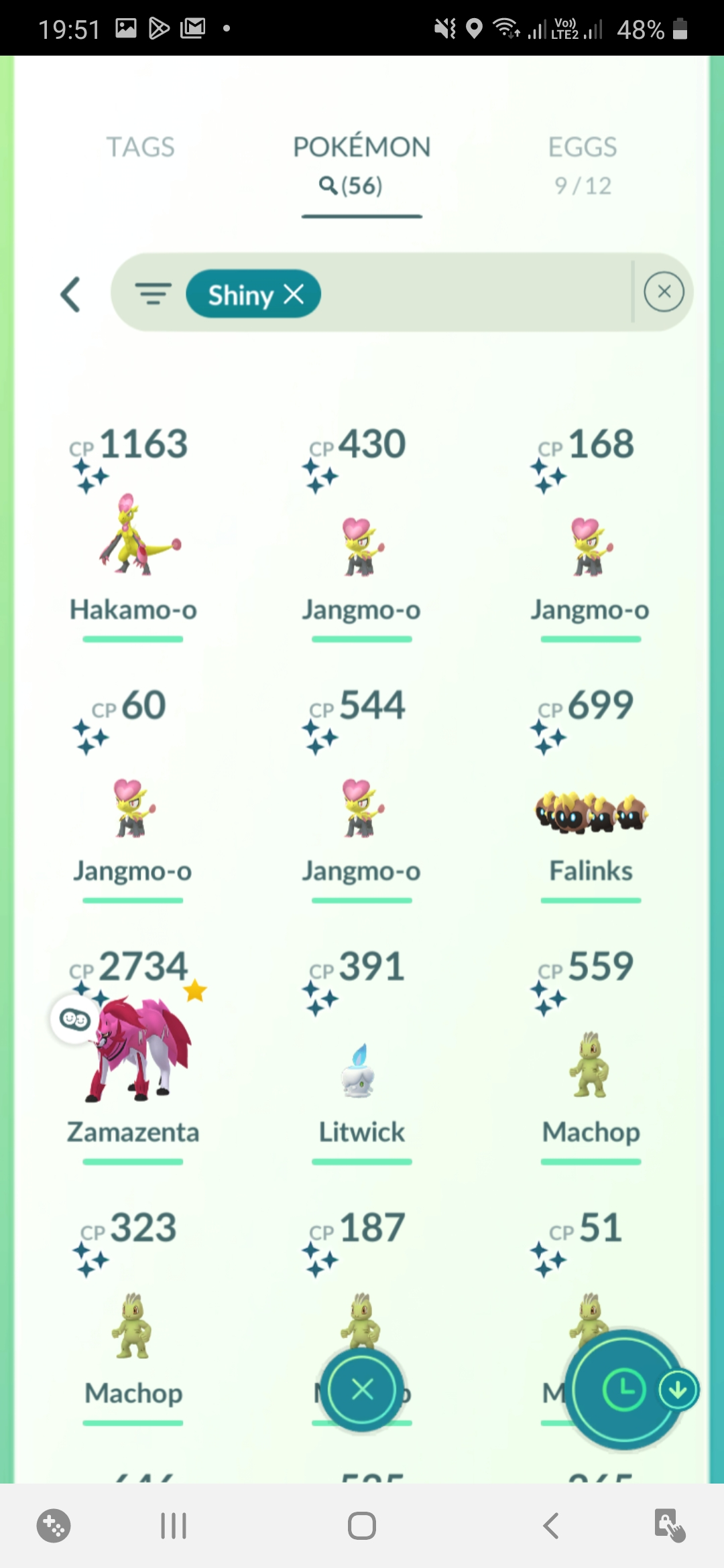Go to the Android home screen
The height and width of the screenshot is (1568, 724).
coord(362,1526)
